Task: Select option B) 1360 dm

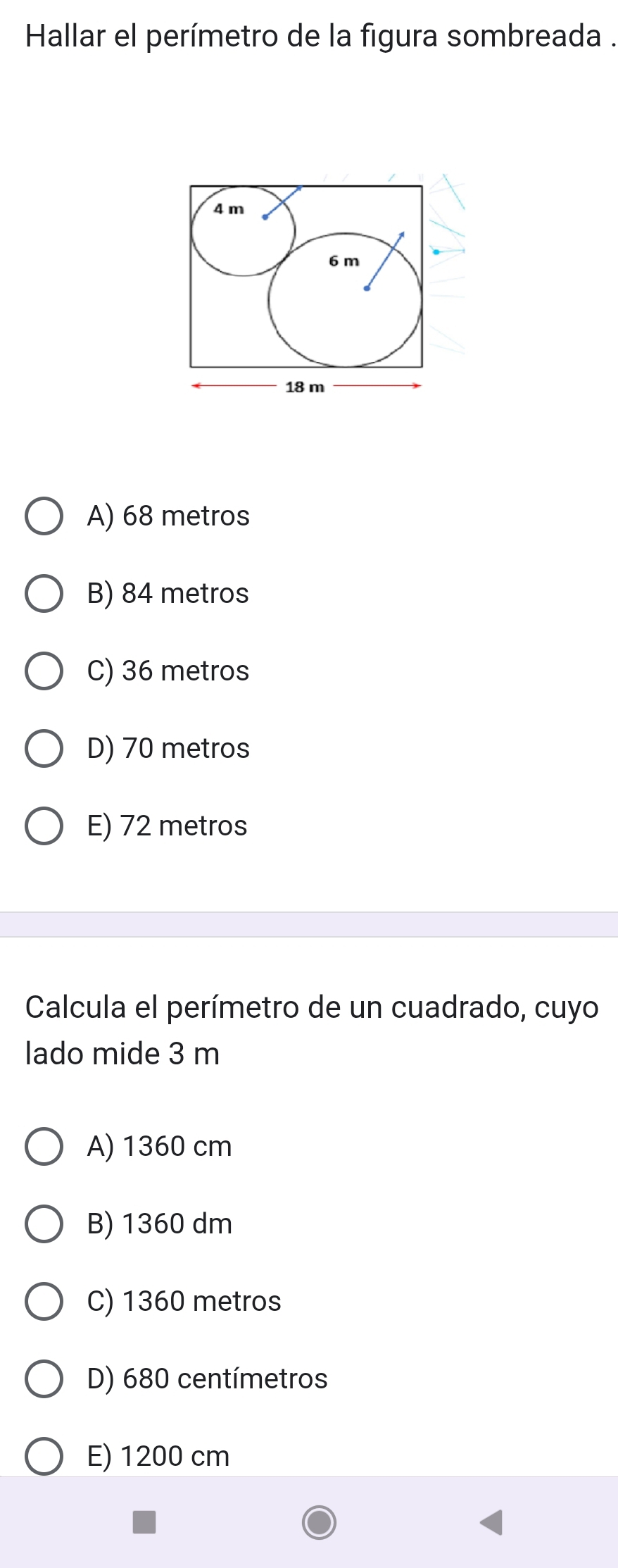Action: coord(44,1224)
